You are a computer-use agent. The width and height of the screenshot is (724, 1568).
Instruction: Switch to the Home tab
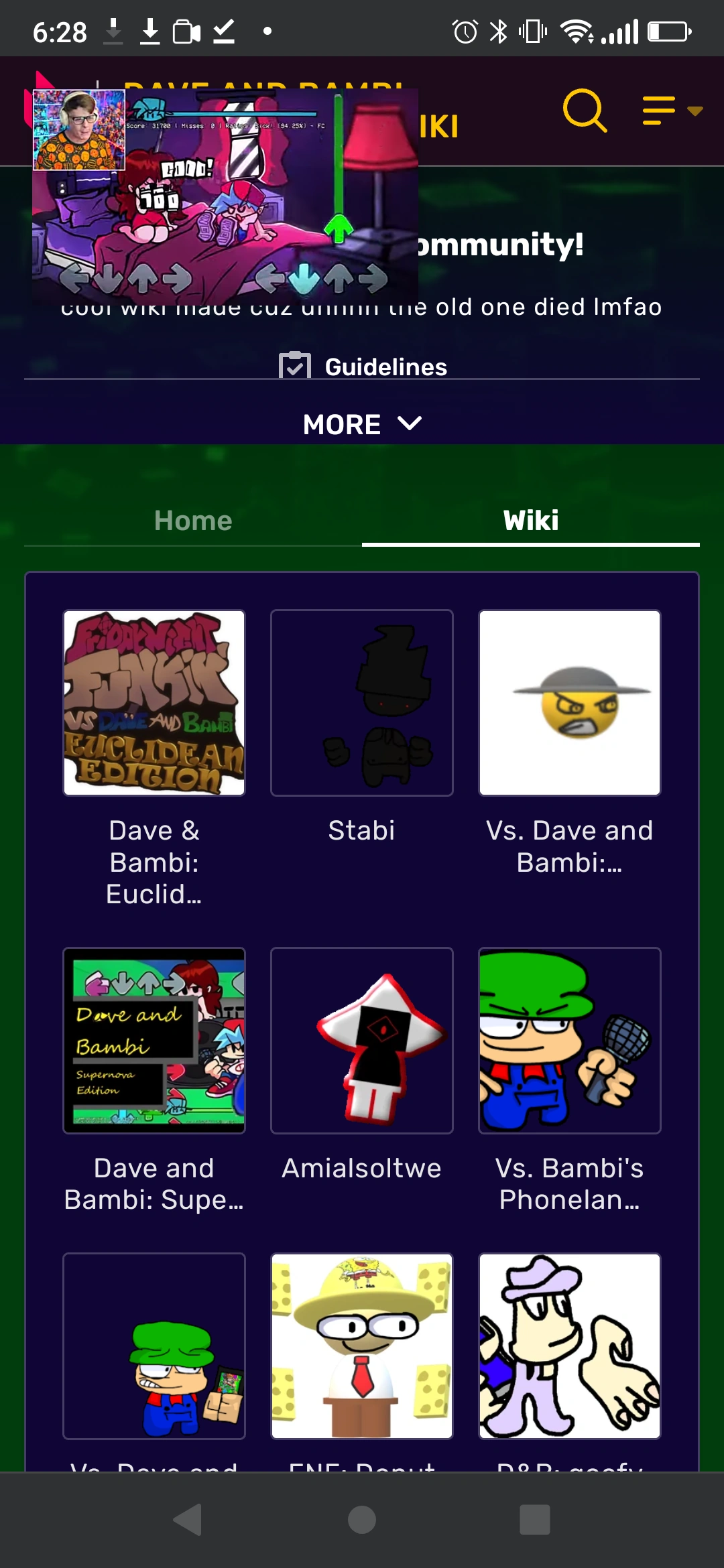click(193, 521)
